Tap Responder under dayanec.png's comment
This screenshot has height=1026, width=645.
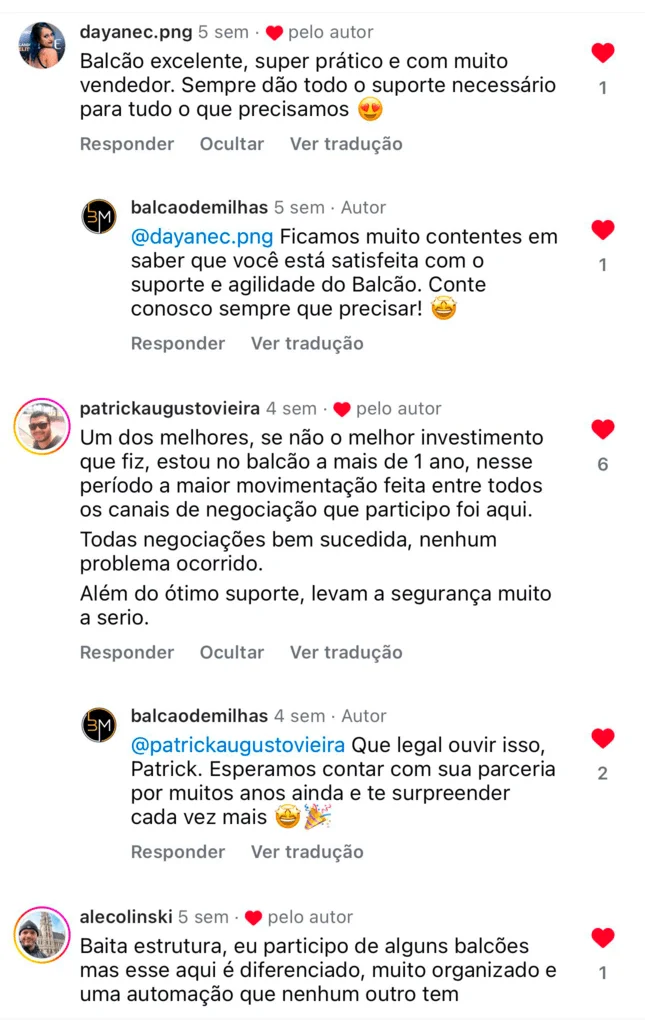point(127,144)
